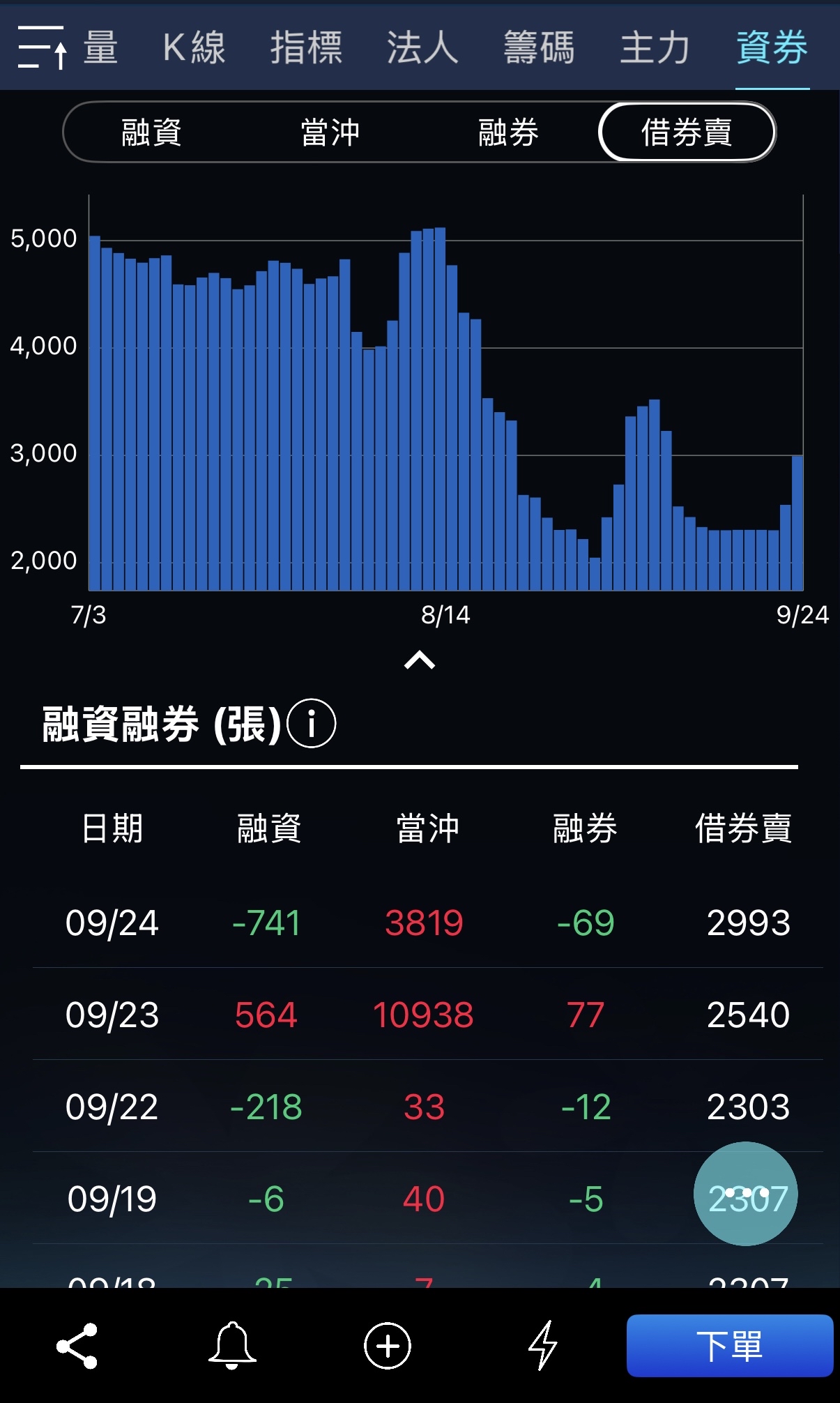Open the sort menu icon
This screenshot has width=840, height=1403.
click(42, 47)
